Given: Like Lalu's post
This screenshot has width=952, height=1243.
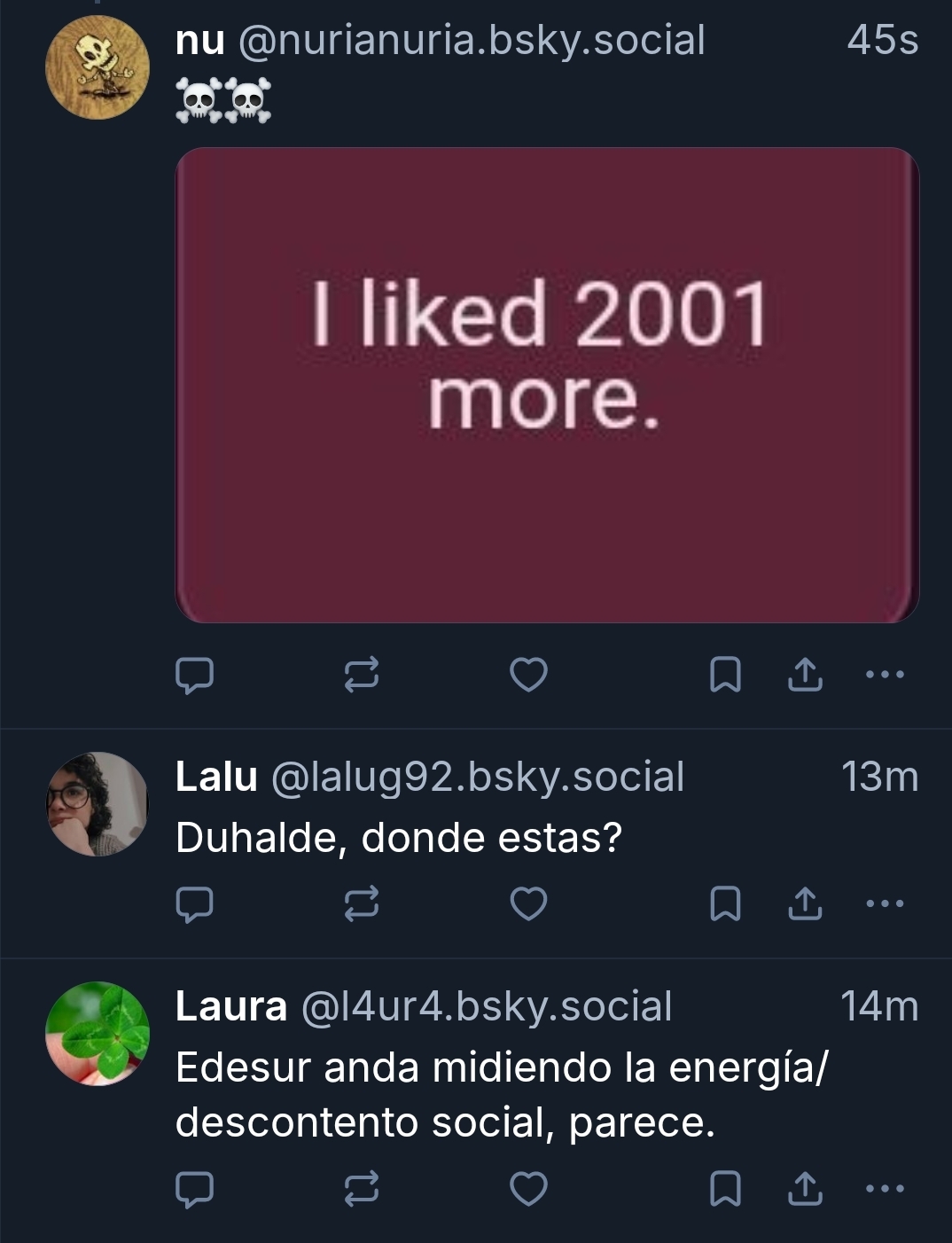Looking at the screenshot, I should 528,903.
